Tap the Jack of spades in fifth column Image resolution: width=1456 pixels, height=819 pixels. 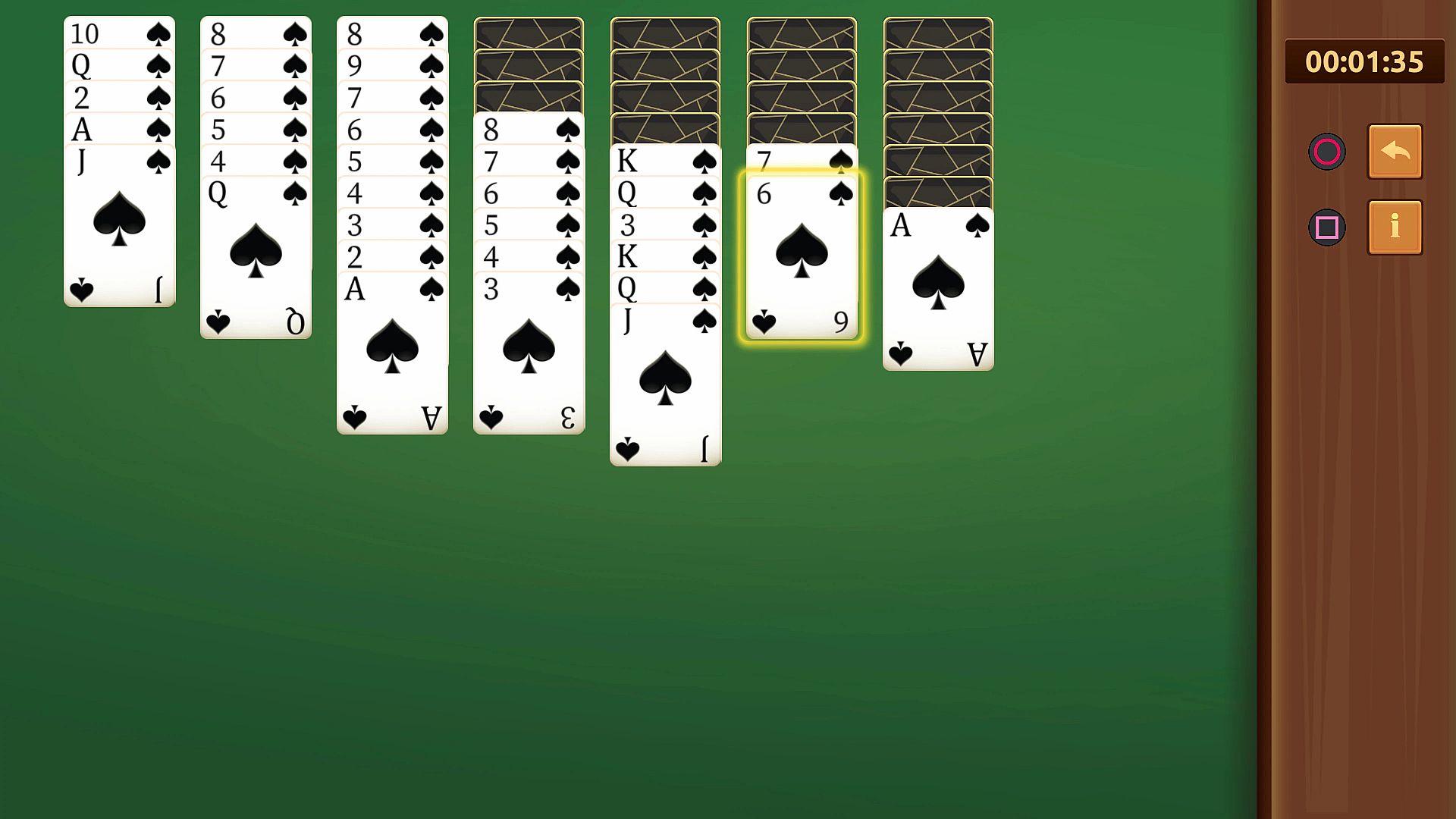(665, 384)
